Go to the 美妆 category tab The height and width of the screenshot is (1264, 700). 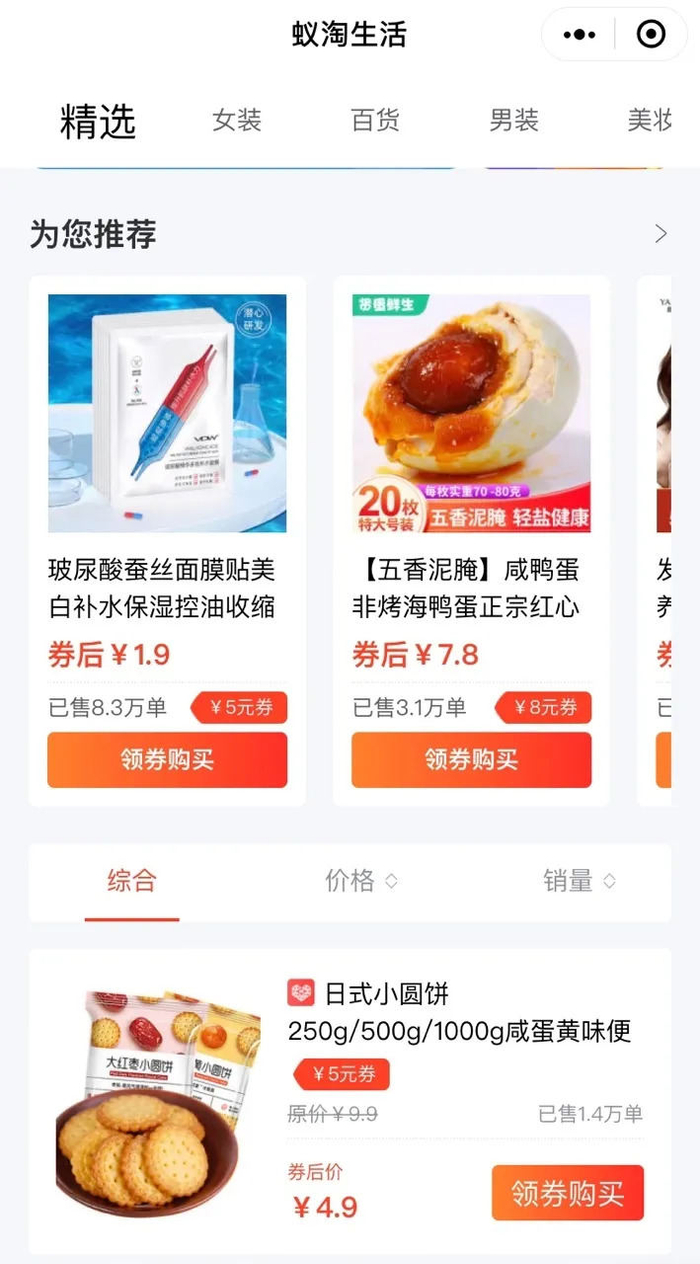650,121
